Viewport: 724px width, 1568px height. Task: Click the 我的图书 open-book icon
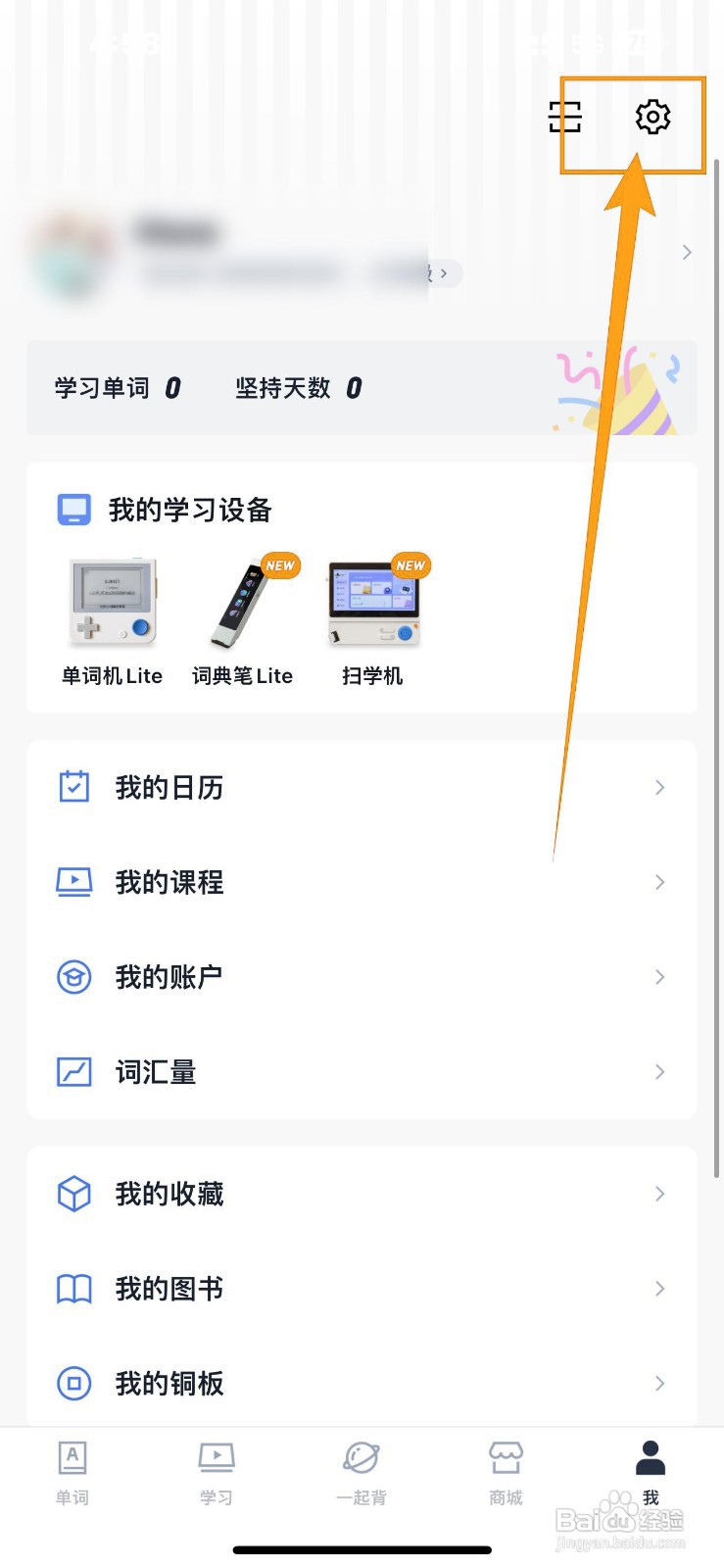pyautogui.click(x=72, y=1289)
